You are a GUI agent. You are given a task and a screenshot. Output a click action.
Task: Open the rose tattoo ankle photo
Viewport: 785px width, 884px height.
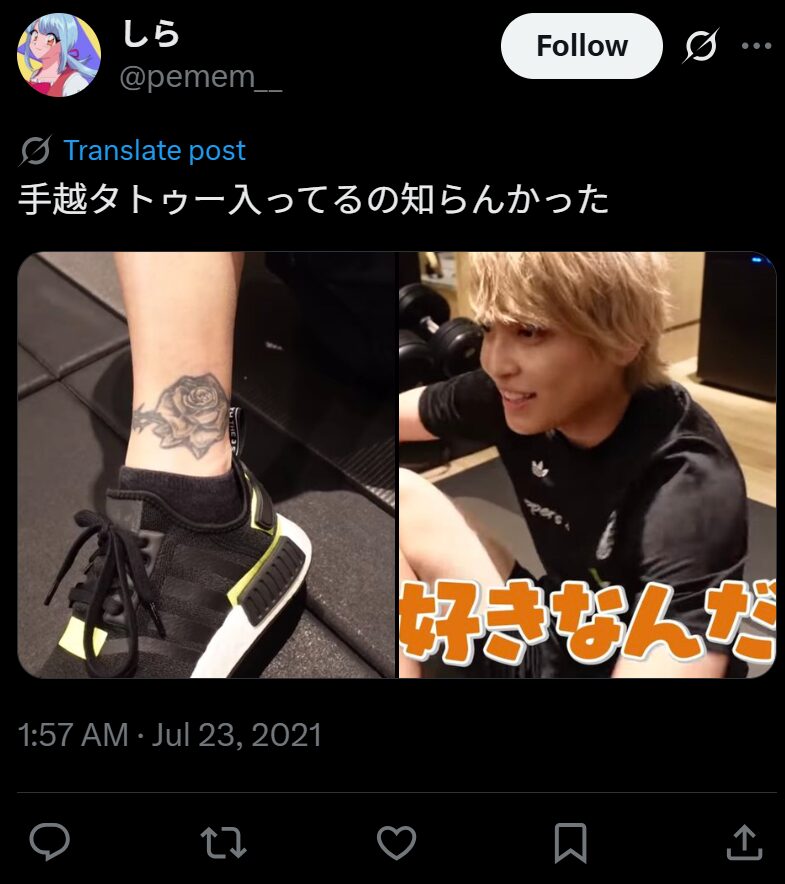click(206, 465)
